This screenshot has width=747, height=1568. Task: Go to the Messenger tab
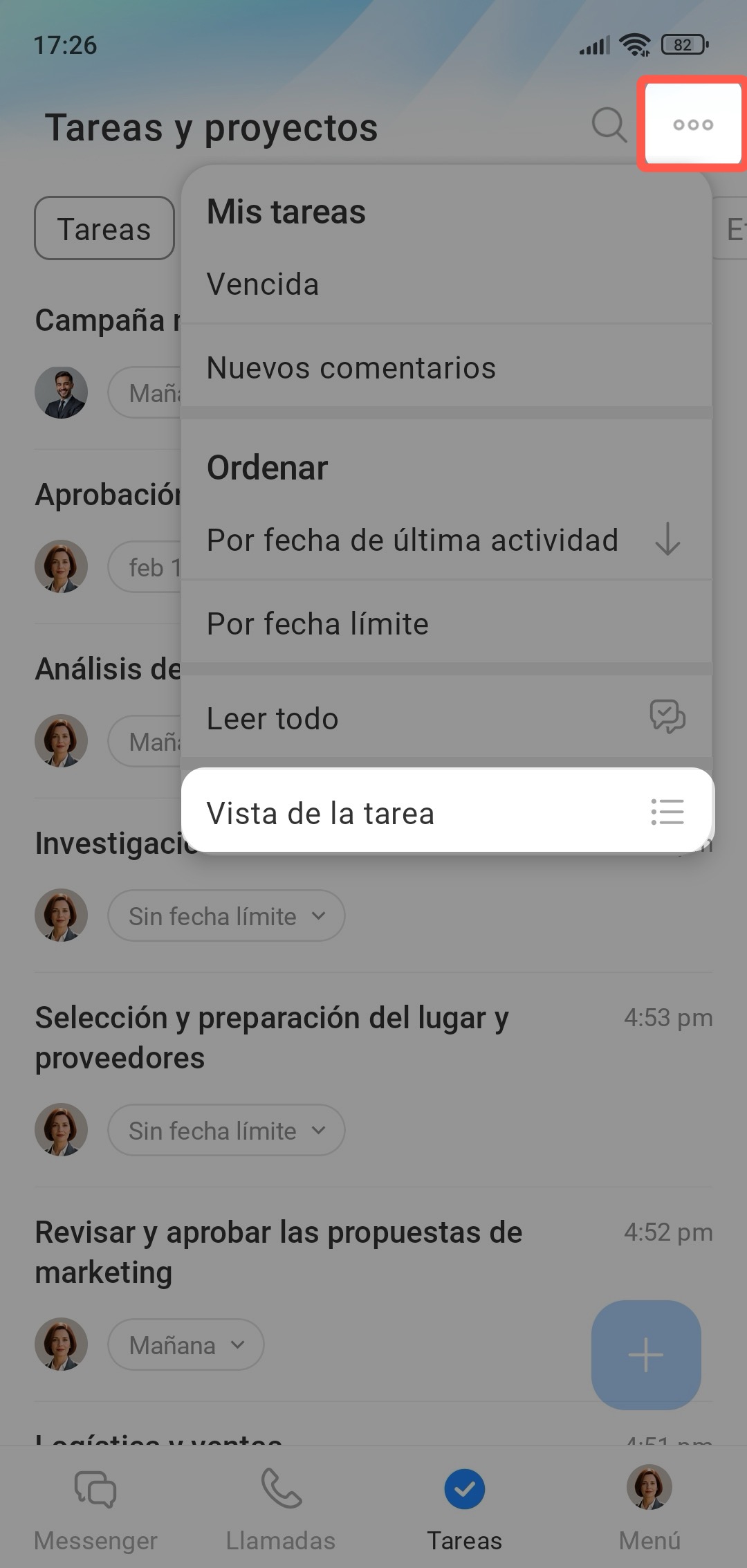click(95, 1508)
